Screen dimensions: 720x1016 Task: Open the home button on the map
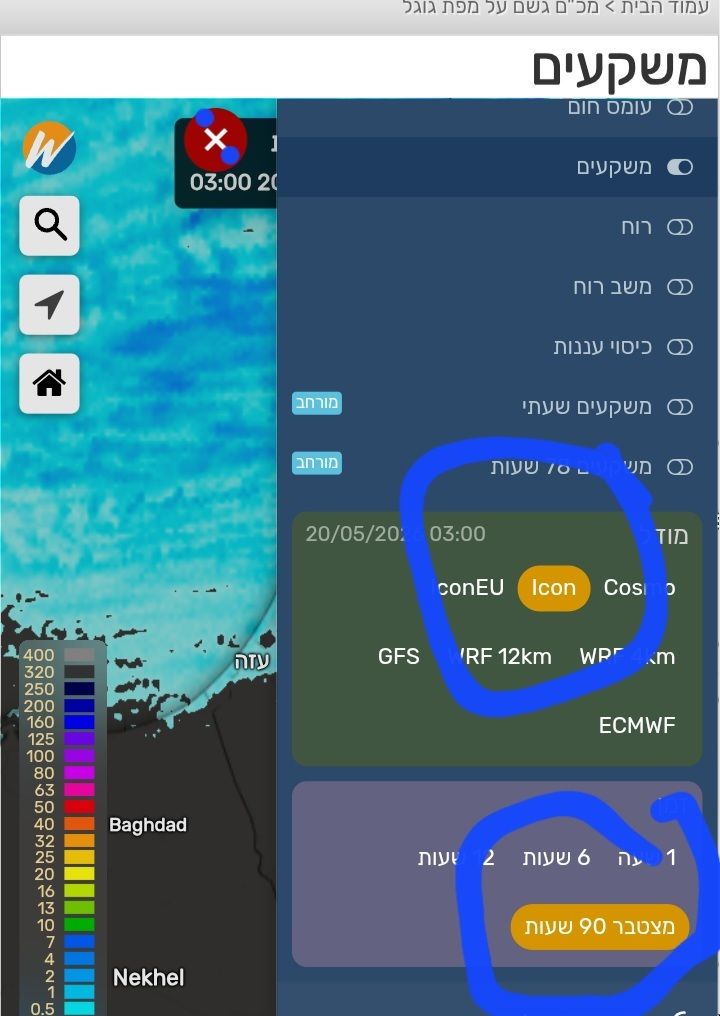point(49,383)
